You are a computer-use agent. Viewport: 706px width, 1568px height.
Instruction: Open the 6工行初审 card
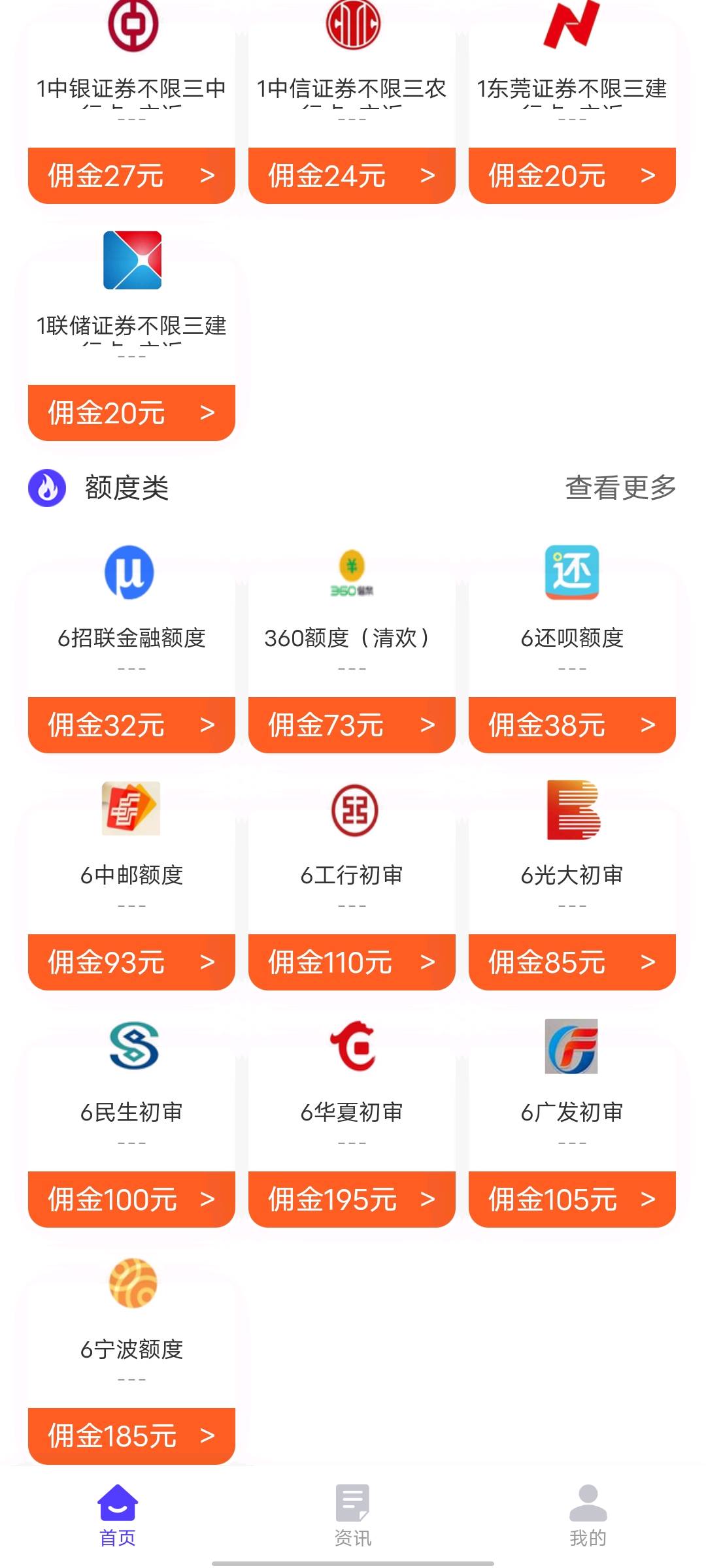pos(352,885)
